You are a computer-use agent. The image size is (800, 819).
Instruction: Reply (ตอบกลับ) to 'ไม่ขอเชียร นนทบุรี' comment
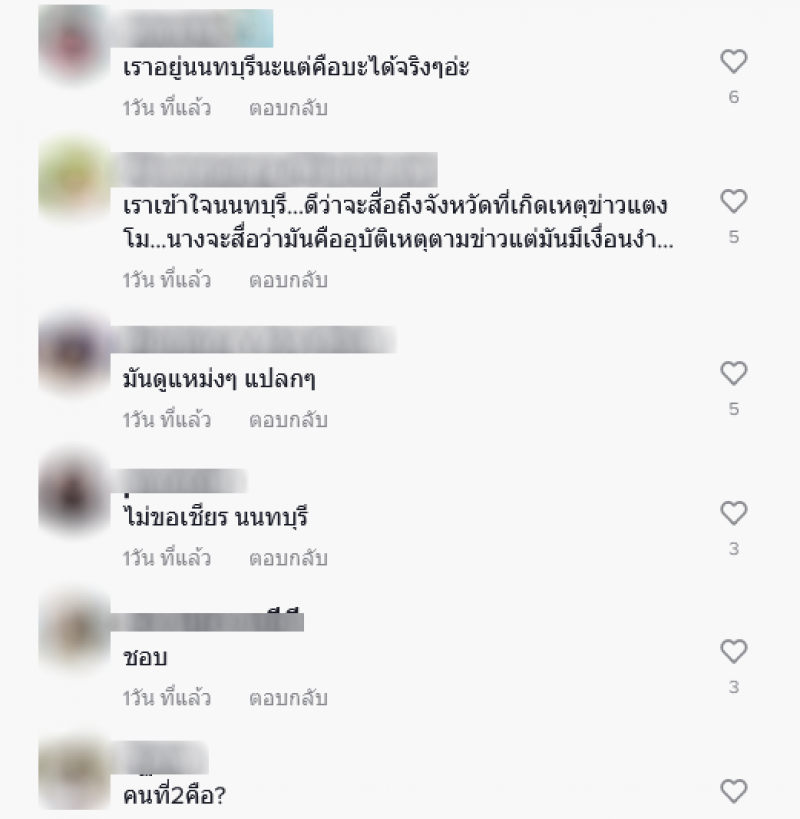(x=288, y=558)
